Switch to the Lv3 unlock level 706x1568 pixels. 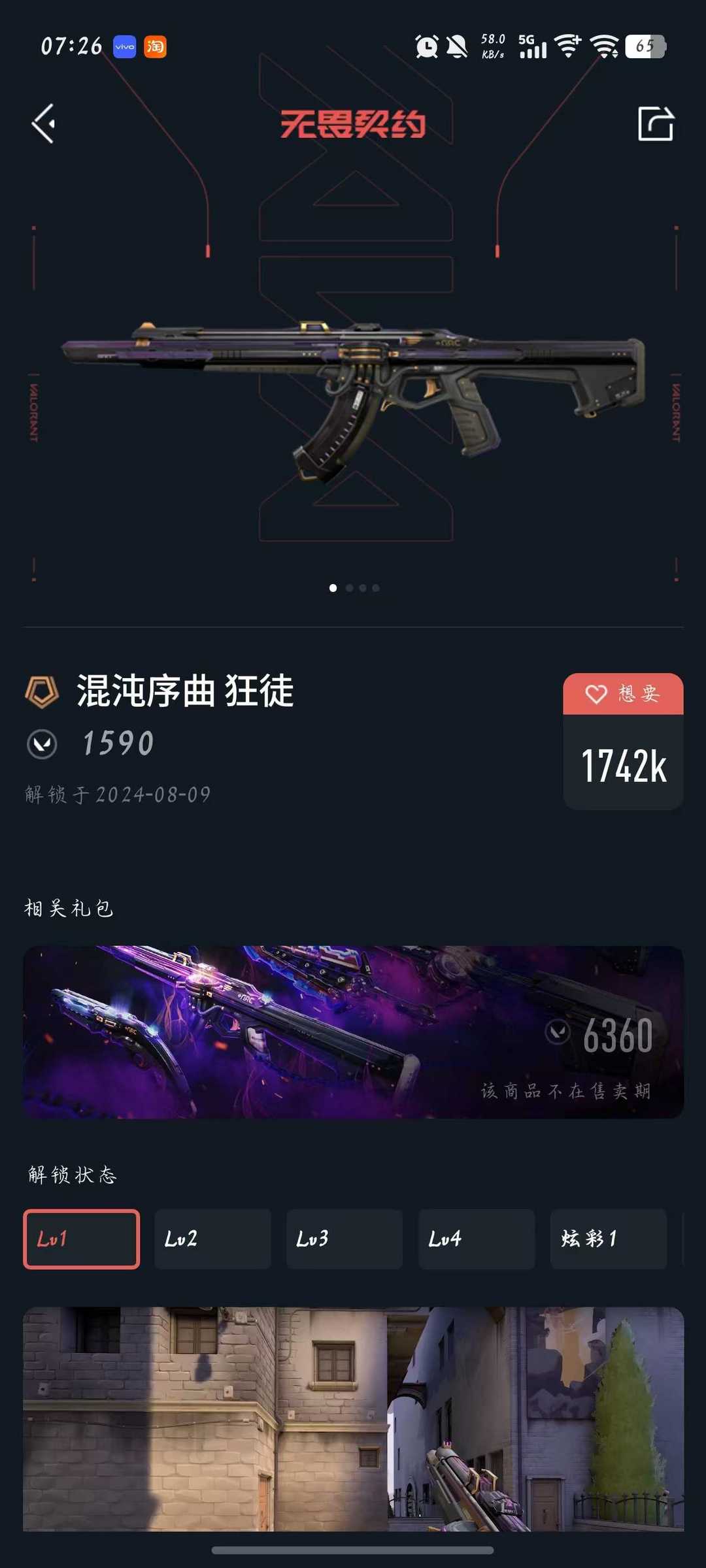tap(345, 1239)
